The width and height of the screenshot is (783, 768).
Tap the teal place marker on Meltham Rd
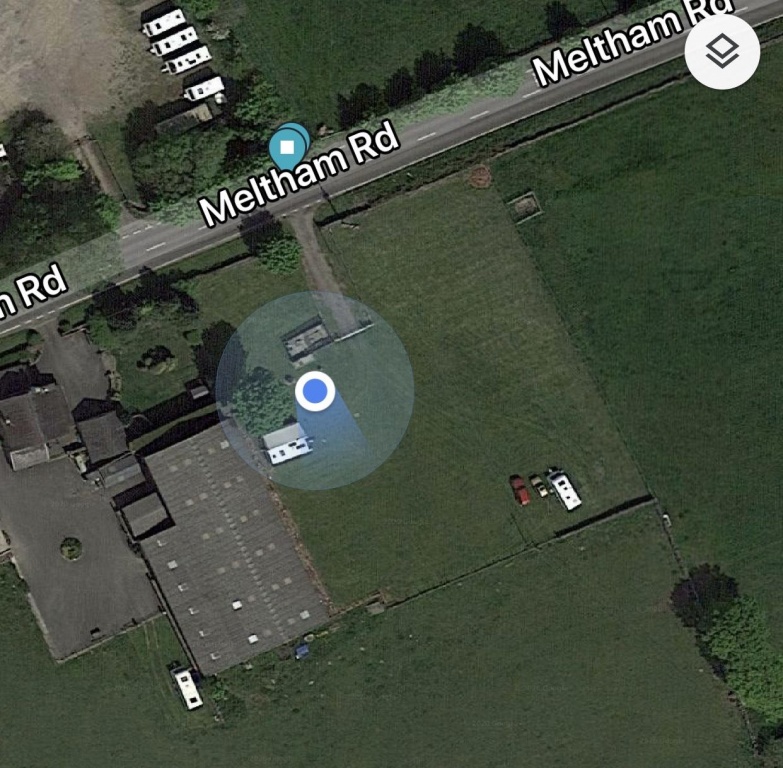288,148
